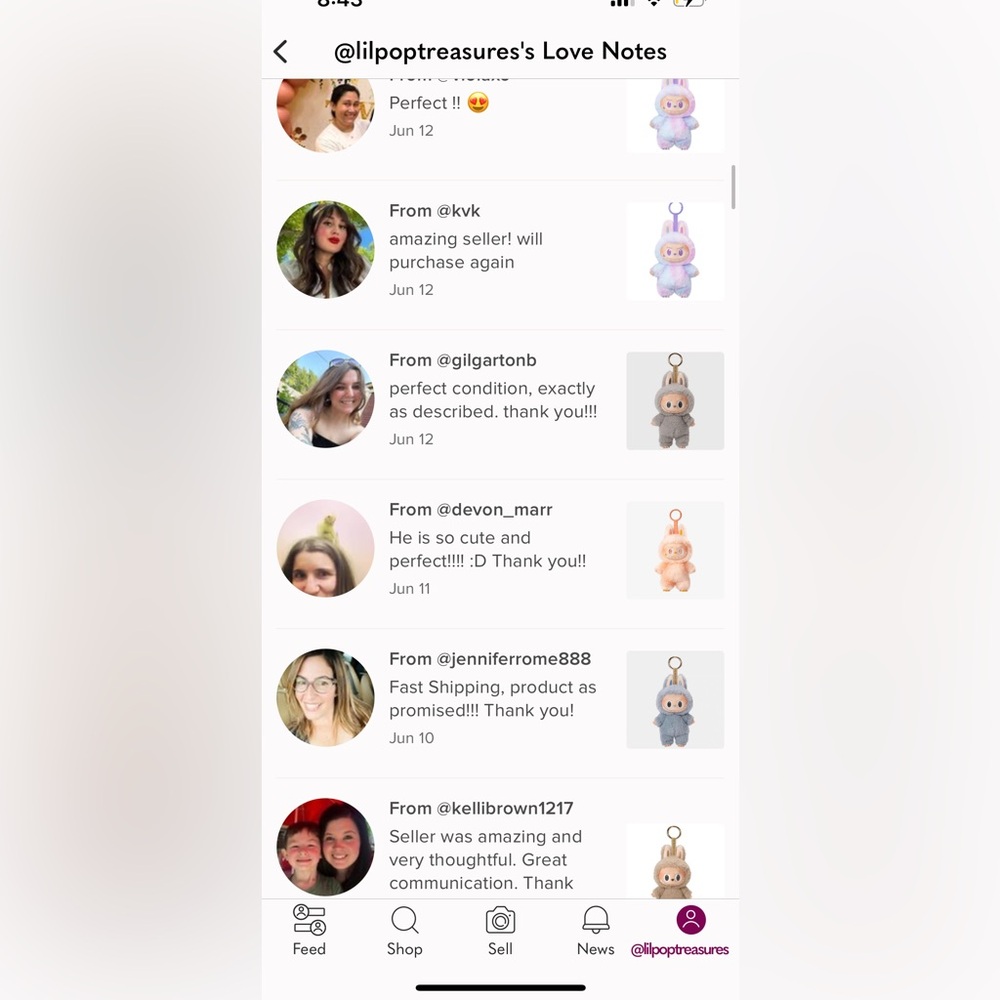View @gilgartonb's profile picture
The width and height of the screenshot is (1000, 1000).
tap(325, 399)
